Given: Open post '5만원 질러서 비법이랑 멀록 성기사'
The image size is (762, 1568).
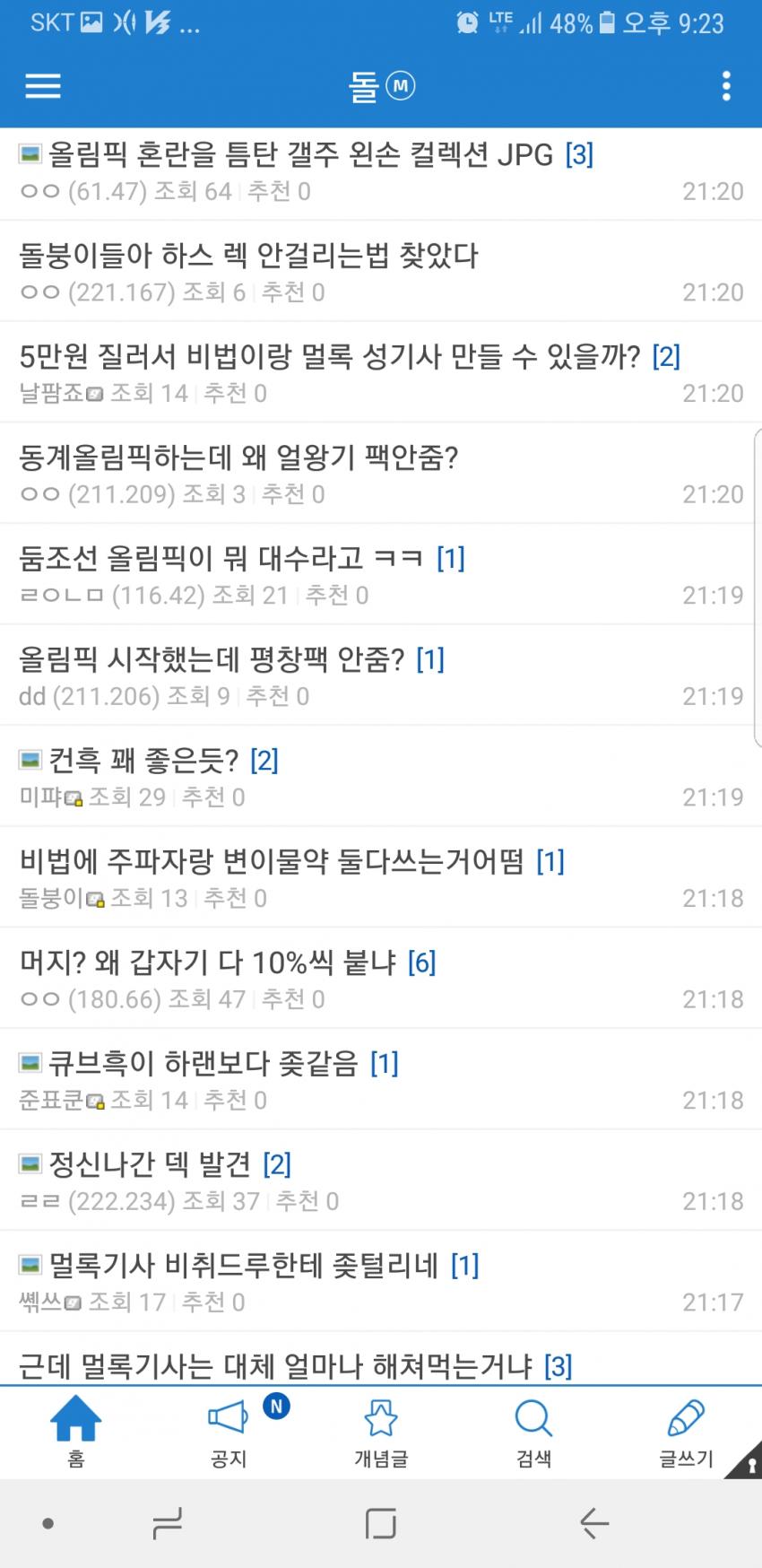Looking at the screenshot, I should click(330, 357).
